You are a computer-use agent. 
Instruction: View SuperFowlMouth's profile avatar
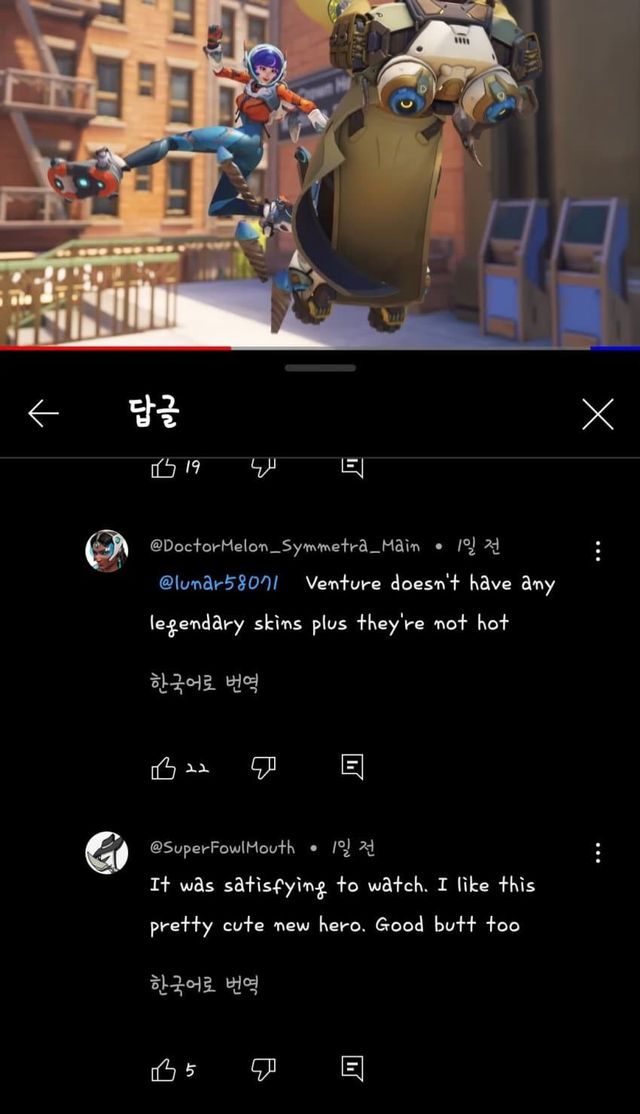tap(107, 853)
